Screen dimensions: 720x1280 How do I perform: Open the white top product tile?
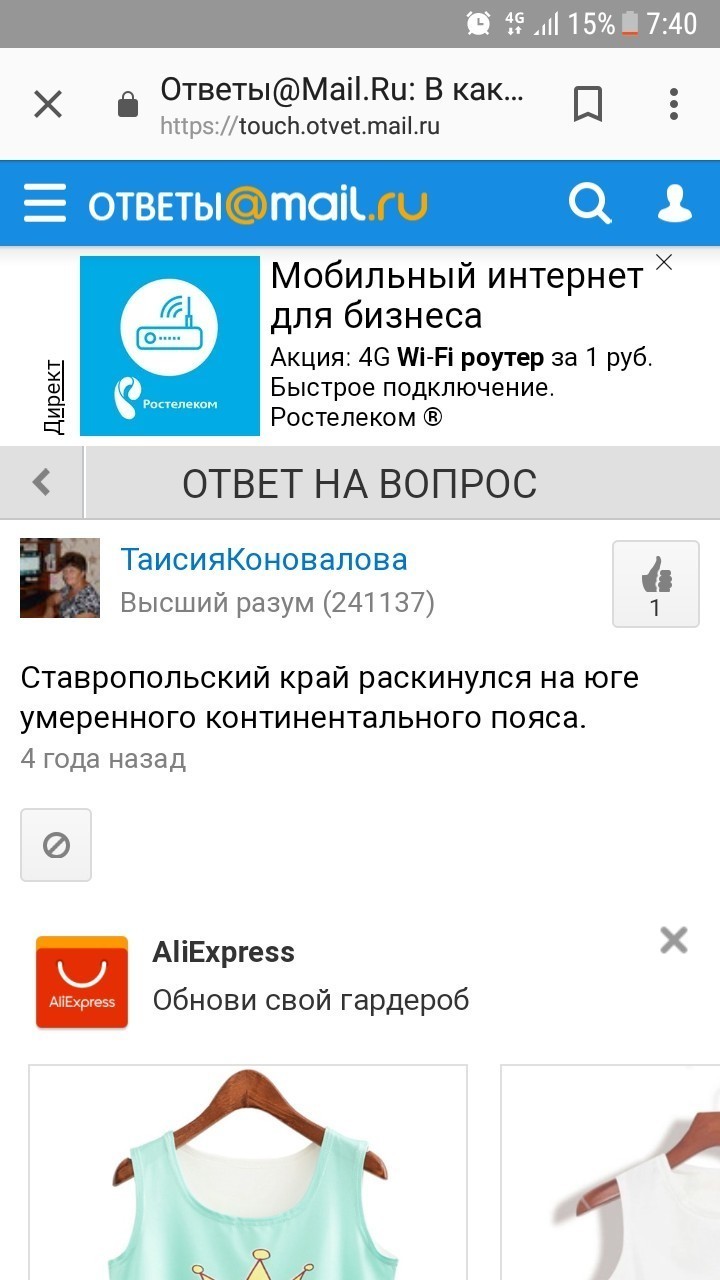610,1172
